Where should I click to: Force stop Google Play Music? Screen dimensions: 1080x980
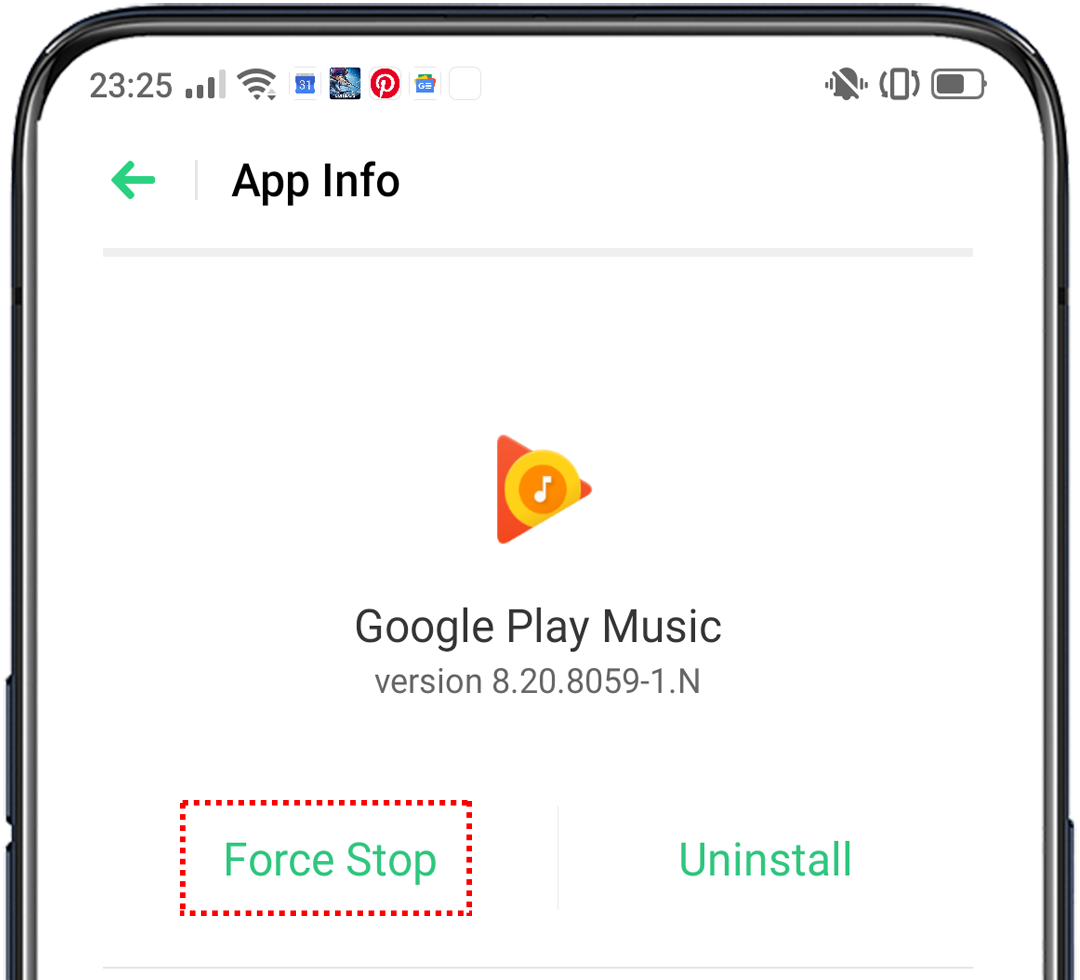tap(329, 860)
